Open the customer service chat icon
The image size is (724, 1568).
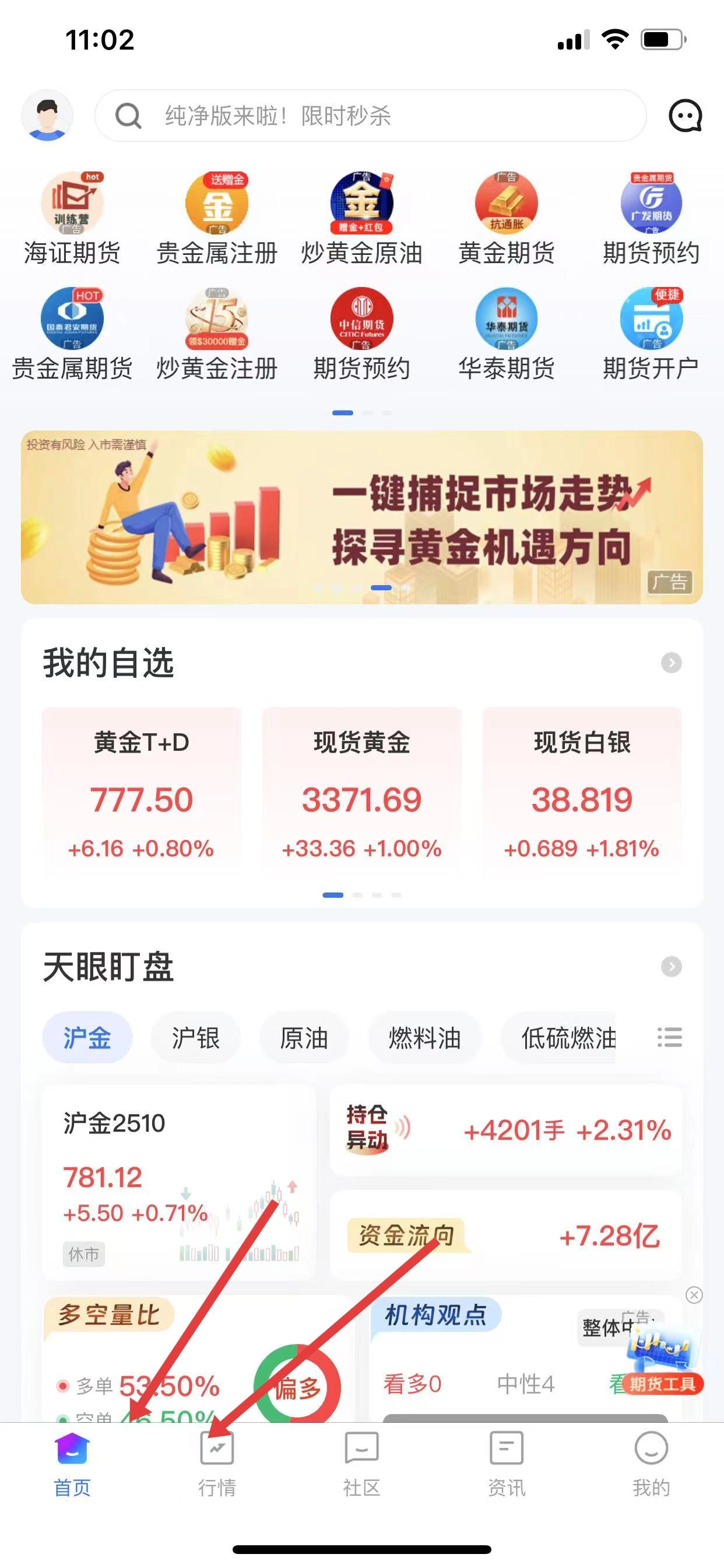(x=685, y=116)
